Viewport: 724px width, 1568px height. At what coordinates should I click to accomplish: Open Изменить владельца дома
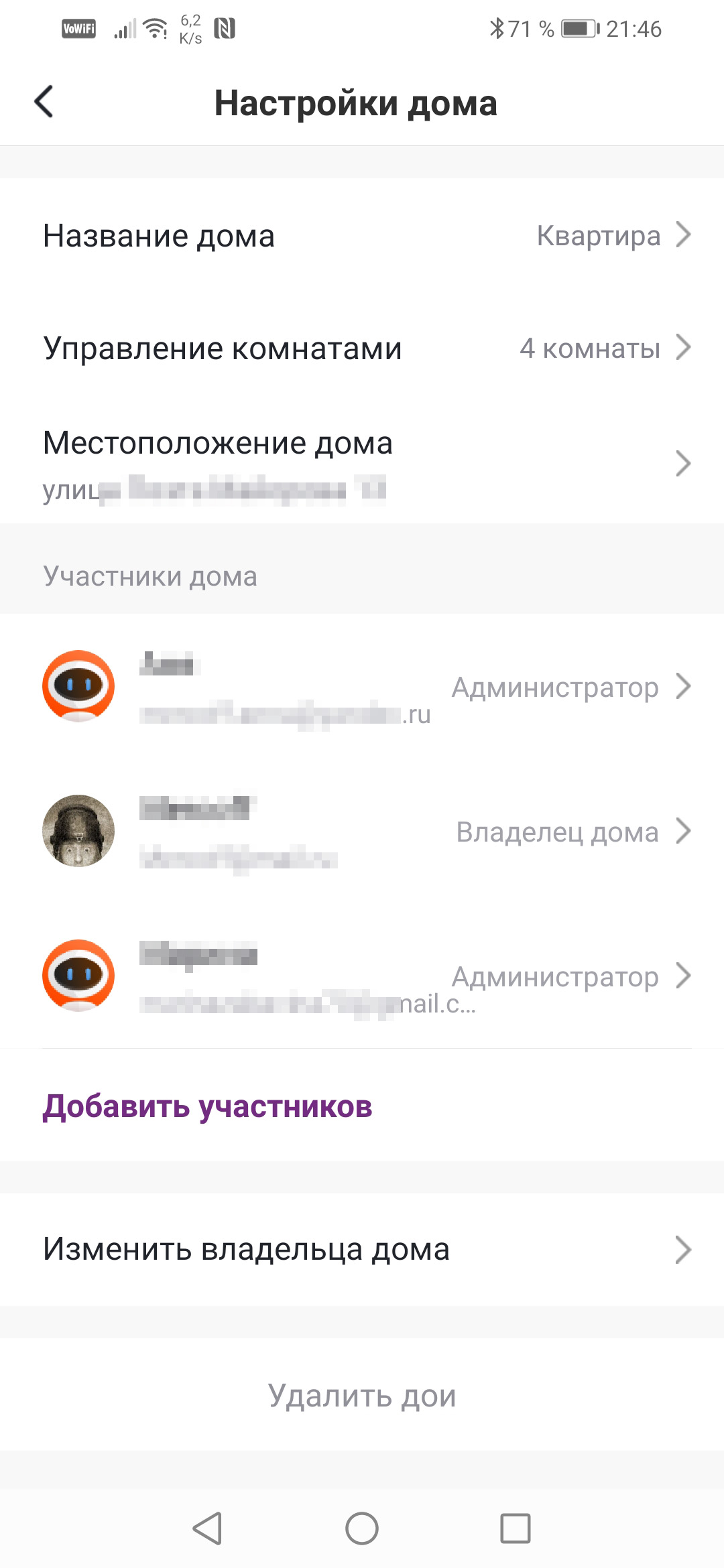(x=362, y=1250)
